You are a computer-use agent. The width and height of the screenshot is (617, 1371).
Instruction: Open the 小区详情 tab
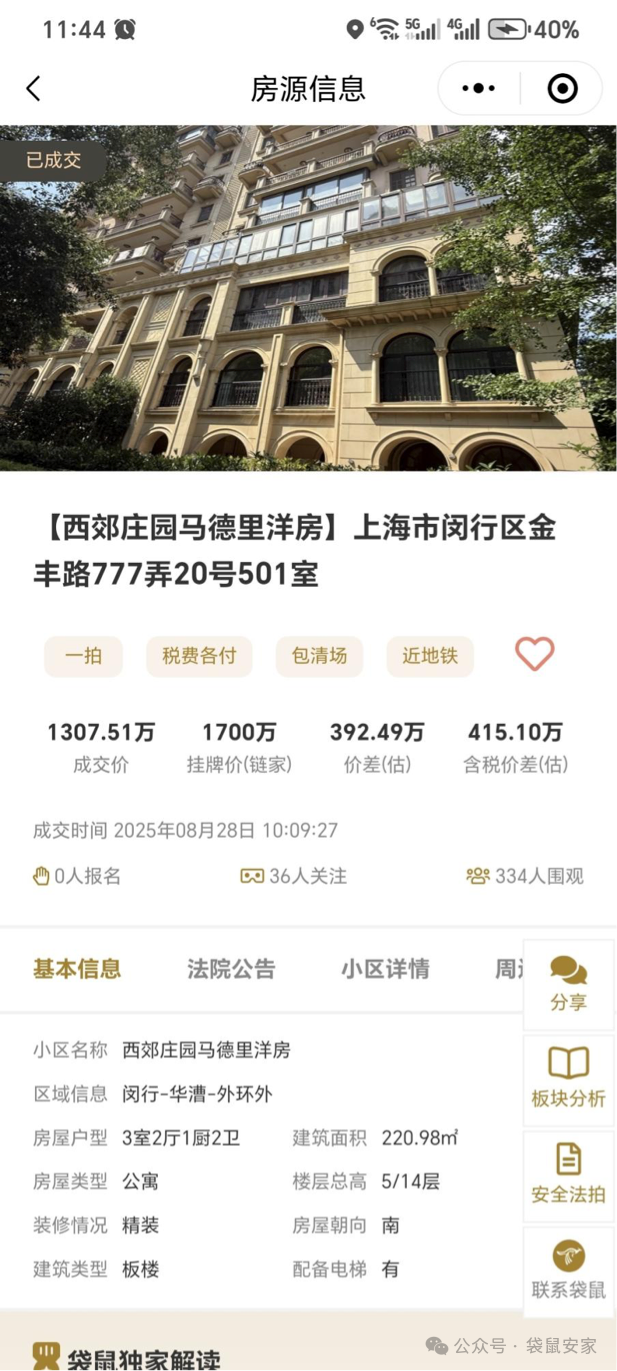tap(385, 968)
